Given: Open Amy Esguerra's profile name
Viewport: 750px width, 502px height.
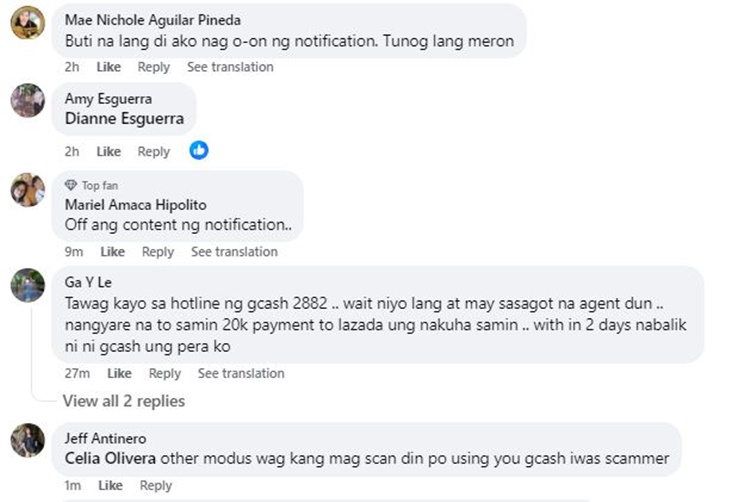Looking at the screenshot, I should point(107,98).
